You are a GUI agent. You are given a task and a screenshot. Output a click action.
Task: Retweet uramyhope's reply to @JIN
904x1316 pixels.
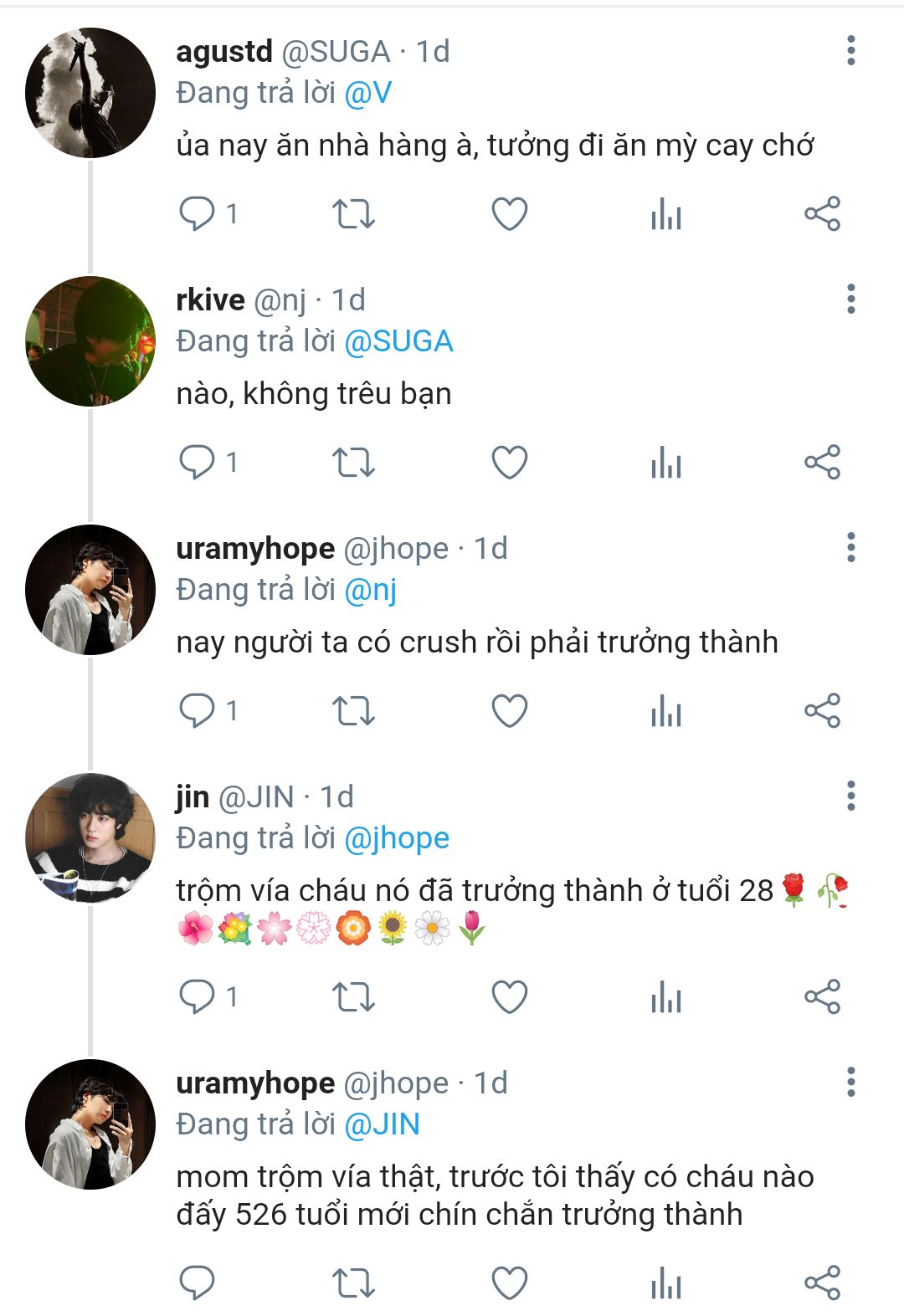tap(353, 1283)
